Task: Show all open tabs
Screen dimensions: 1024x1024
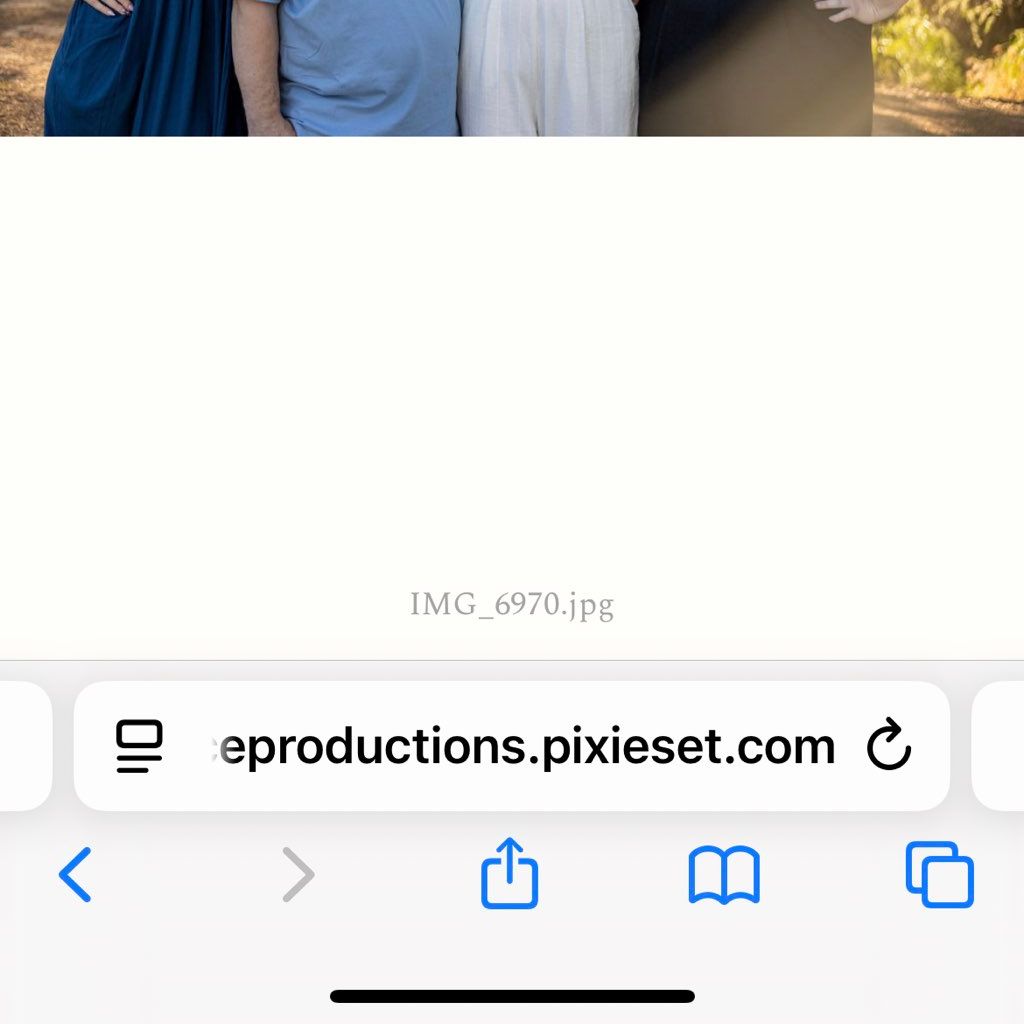Action: point(939,874)
